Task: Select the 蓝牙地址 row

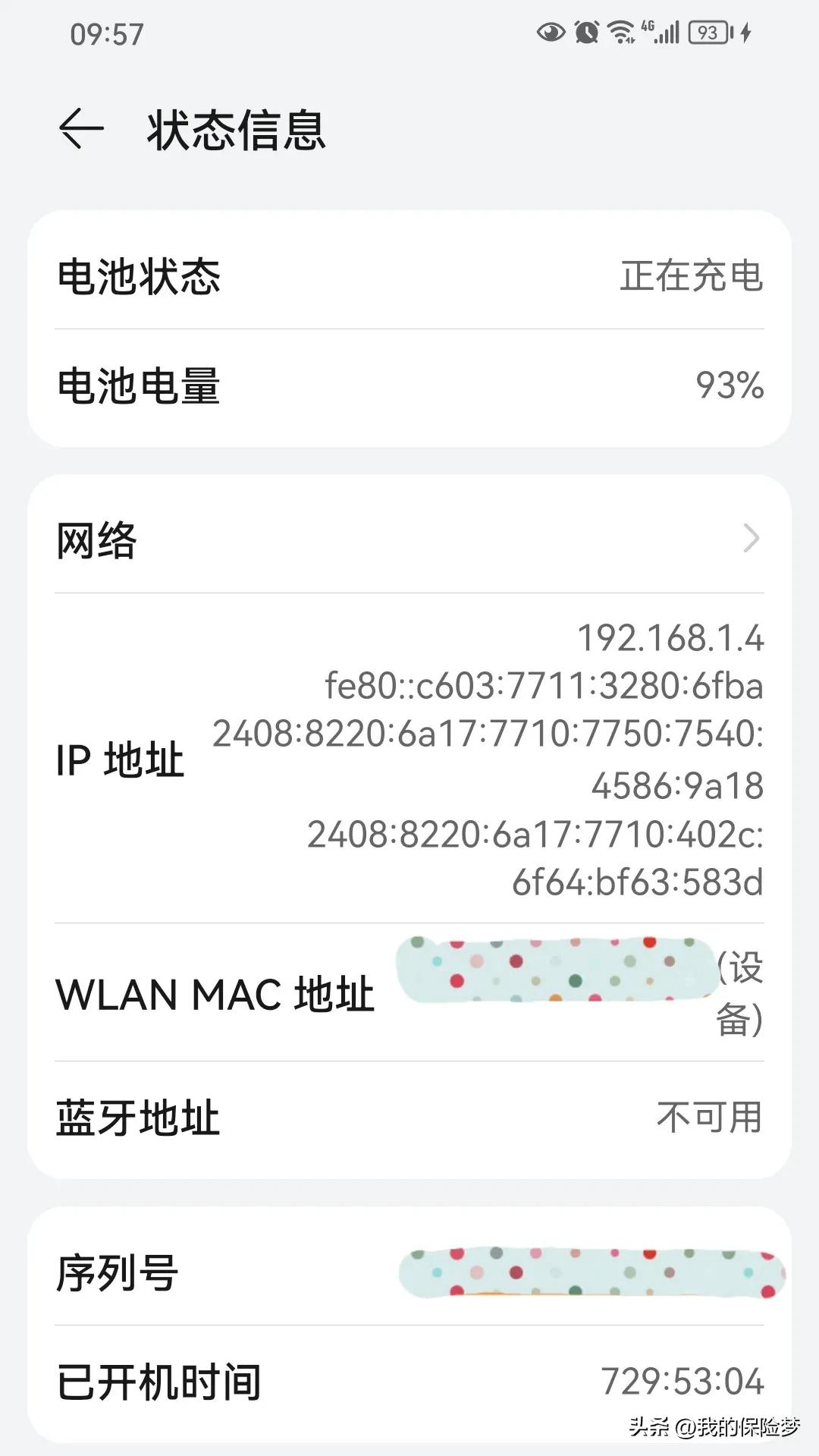Action: tap(303, 1115)
